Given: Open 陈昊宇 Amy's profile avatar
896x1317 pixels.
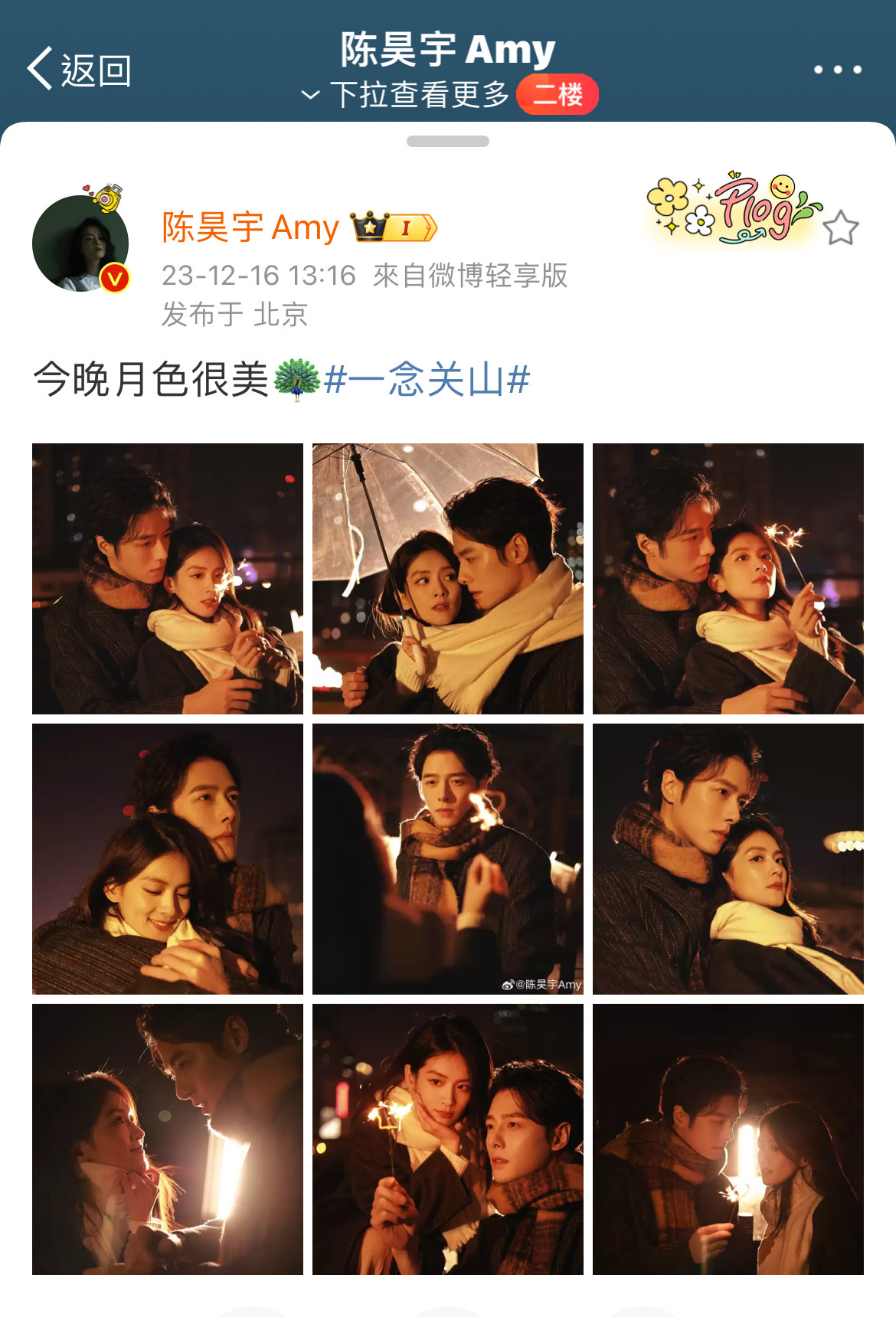Looking at the screenshot, I should pyautogui.click(x=80, y=243).
